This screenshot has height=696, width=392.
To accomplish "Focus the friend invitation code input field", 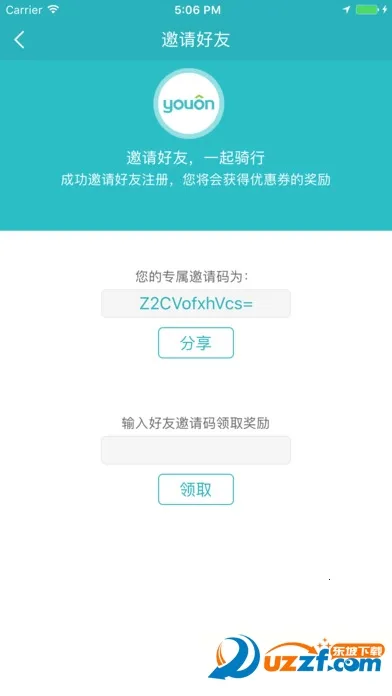I will click(196, 451).
